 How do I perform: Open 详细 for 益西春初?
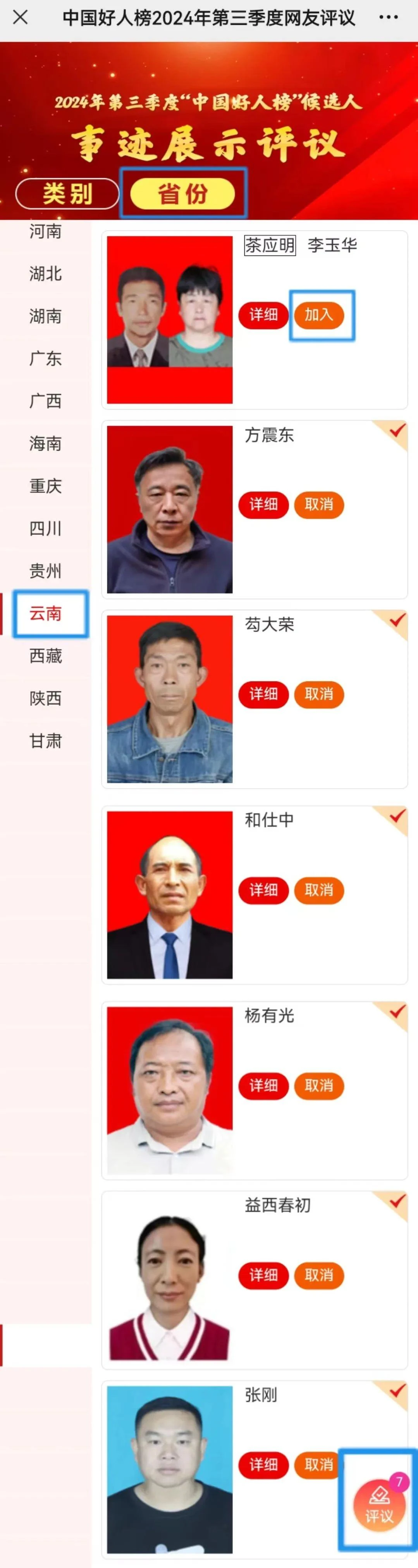[263, 1275]
